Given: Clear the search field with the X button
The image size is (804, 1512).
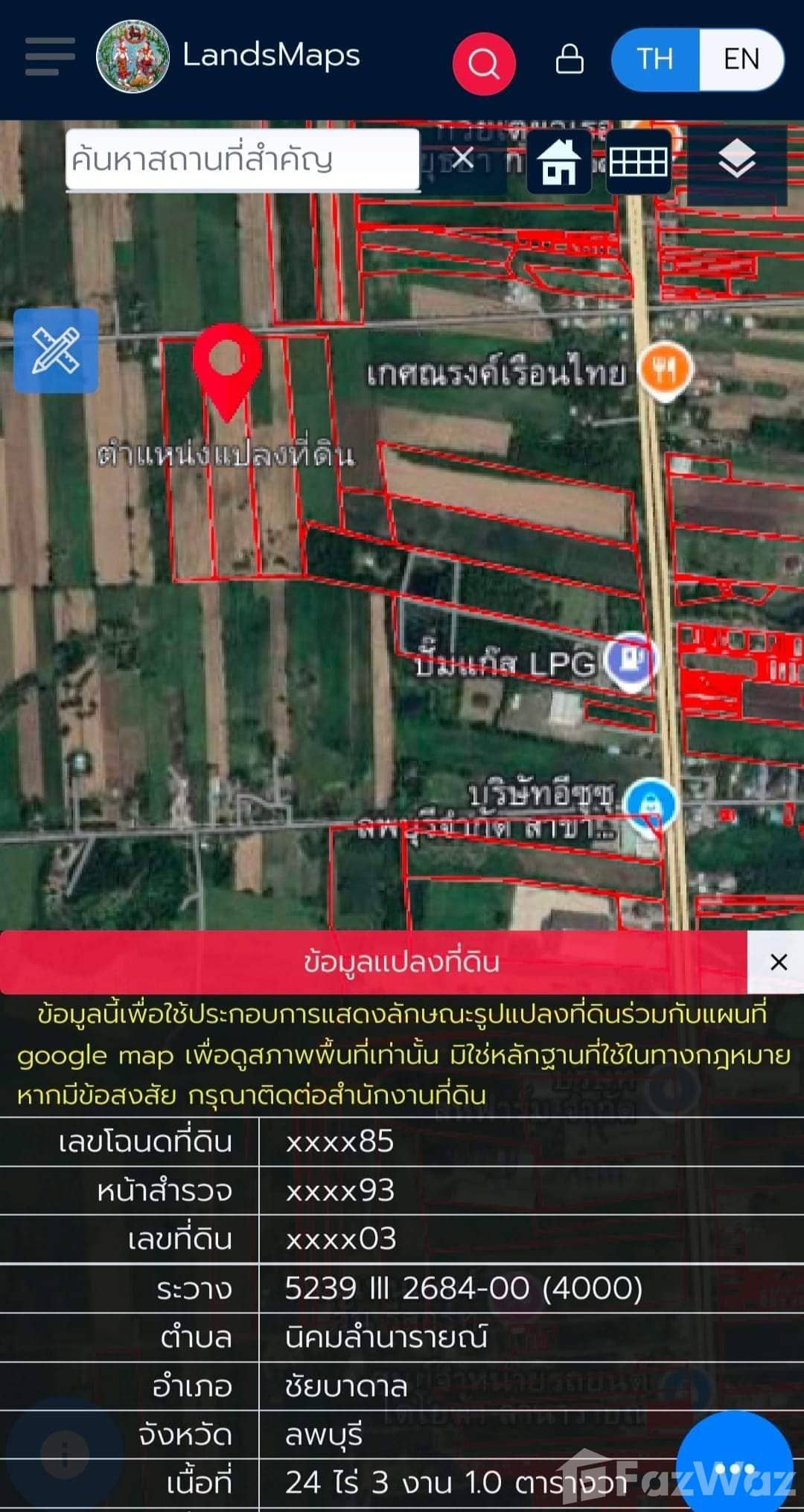Looking at the screenshot, I should [465, 158].
